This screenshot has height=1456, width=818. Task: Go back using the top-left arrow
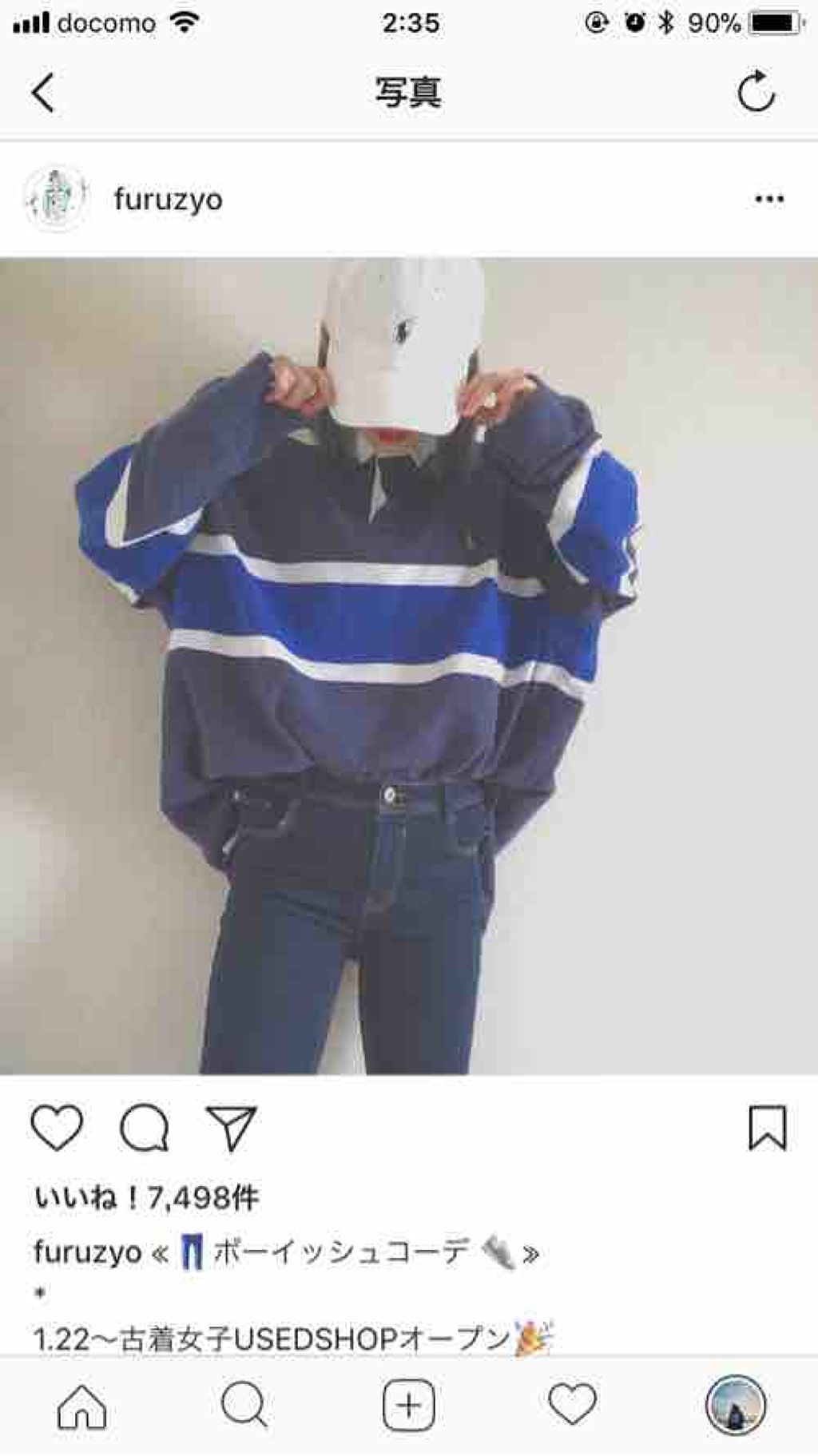(43, 93)
